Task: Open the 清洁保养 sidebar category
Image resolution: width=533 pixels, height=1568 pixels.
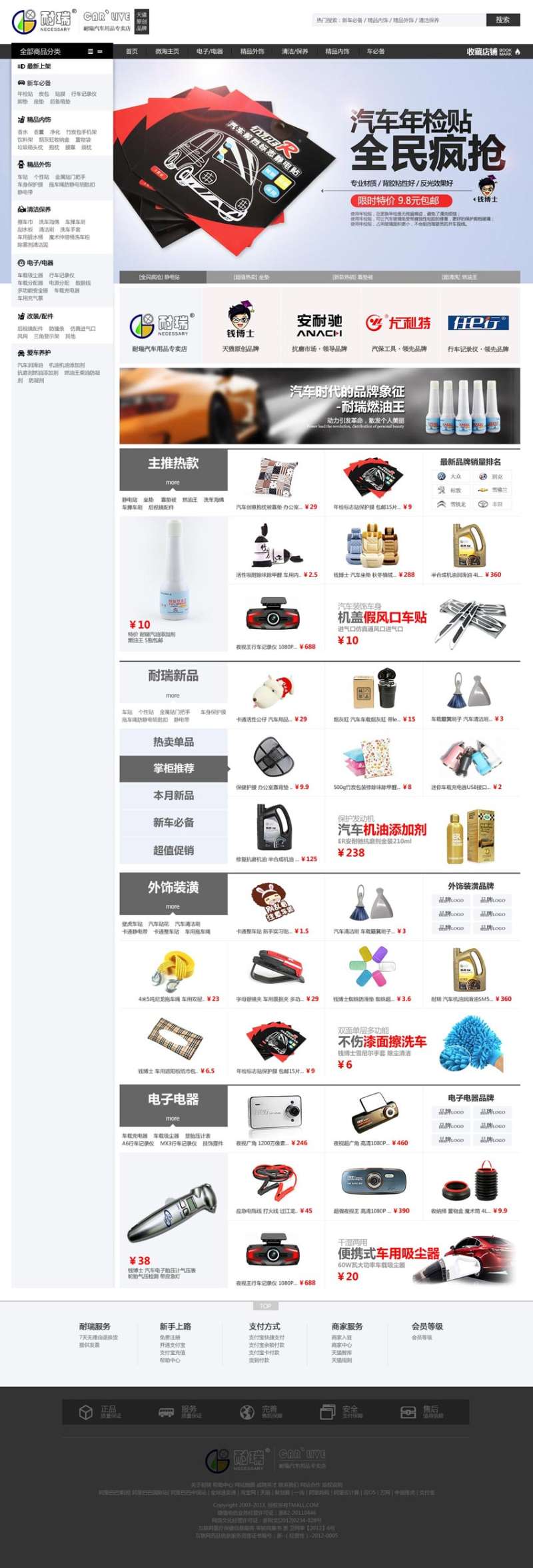Action: point(39,209)
